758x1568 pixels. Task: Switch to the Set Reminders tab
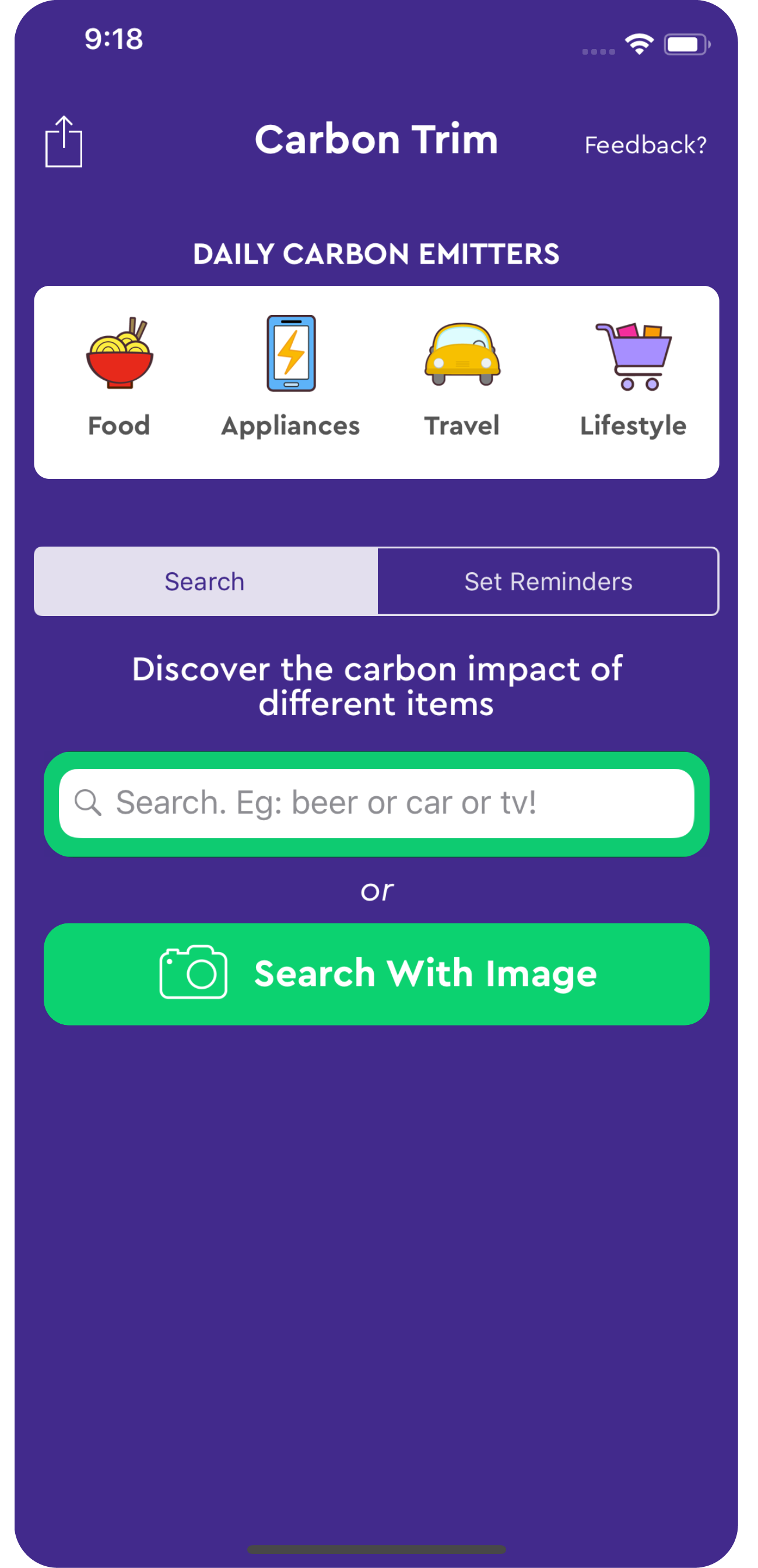coord(548,582)
